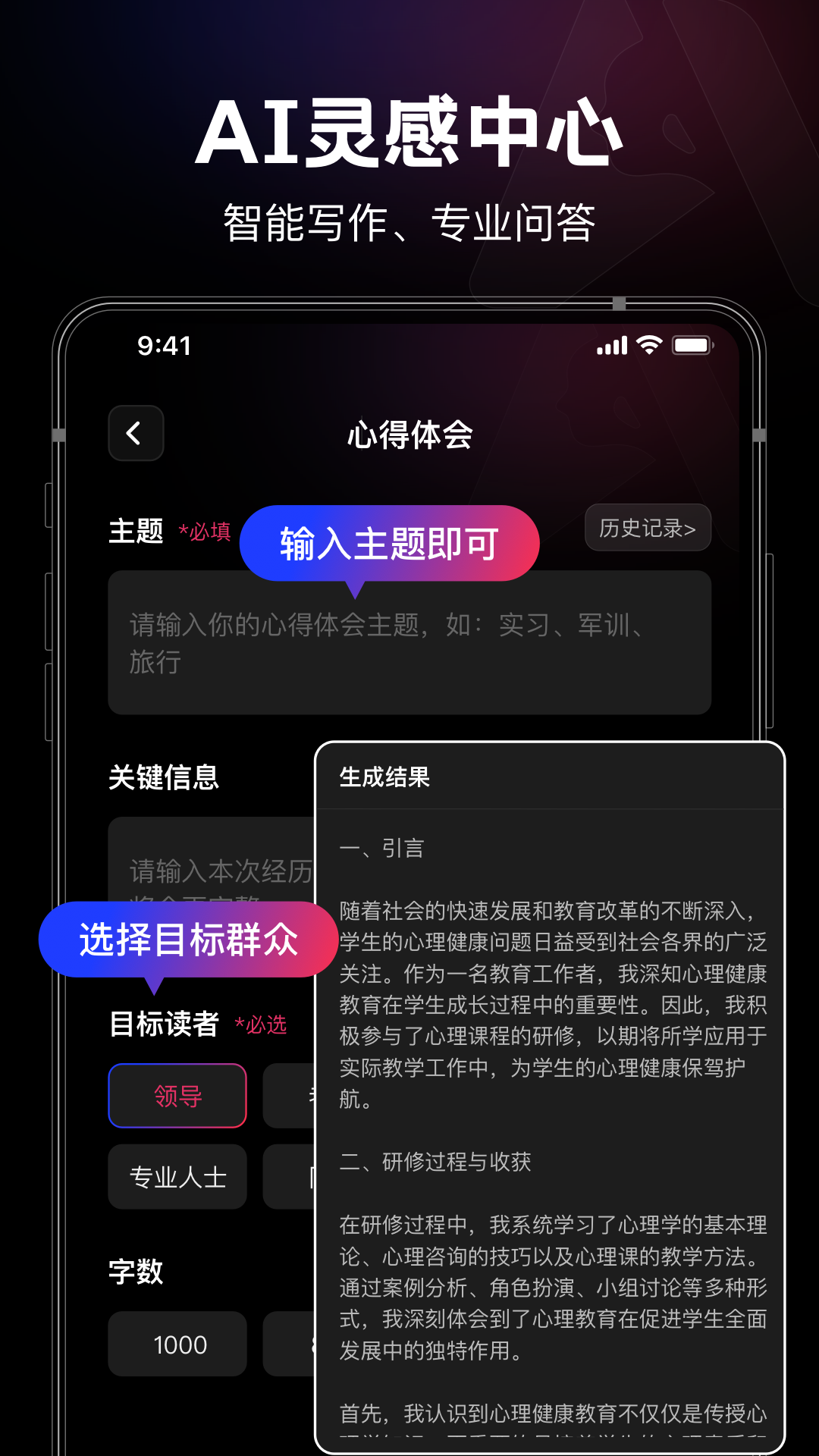
Task: Select 专业人士 as the target reader
Action: pyautogui.click(x=177, y=1176)
